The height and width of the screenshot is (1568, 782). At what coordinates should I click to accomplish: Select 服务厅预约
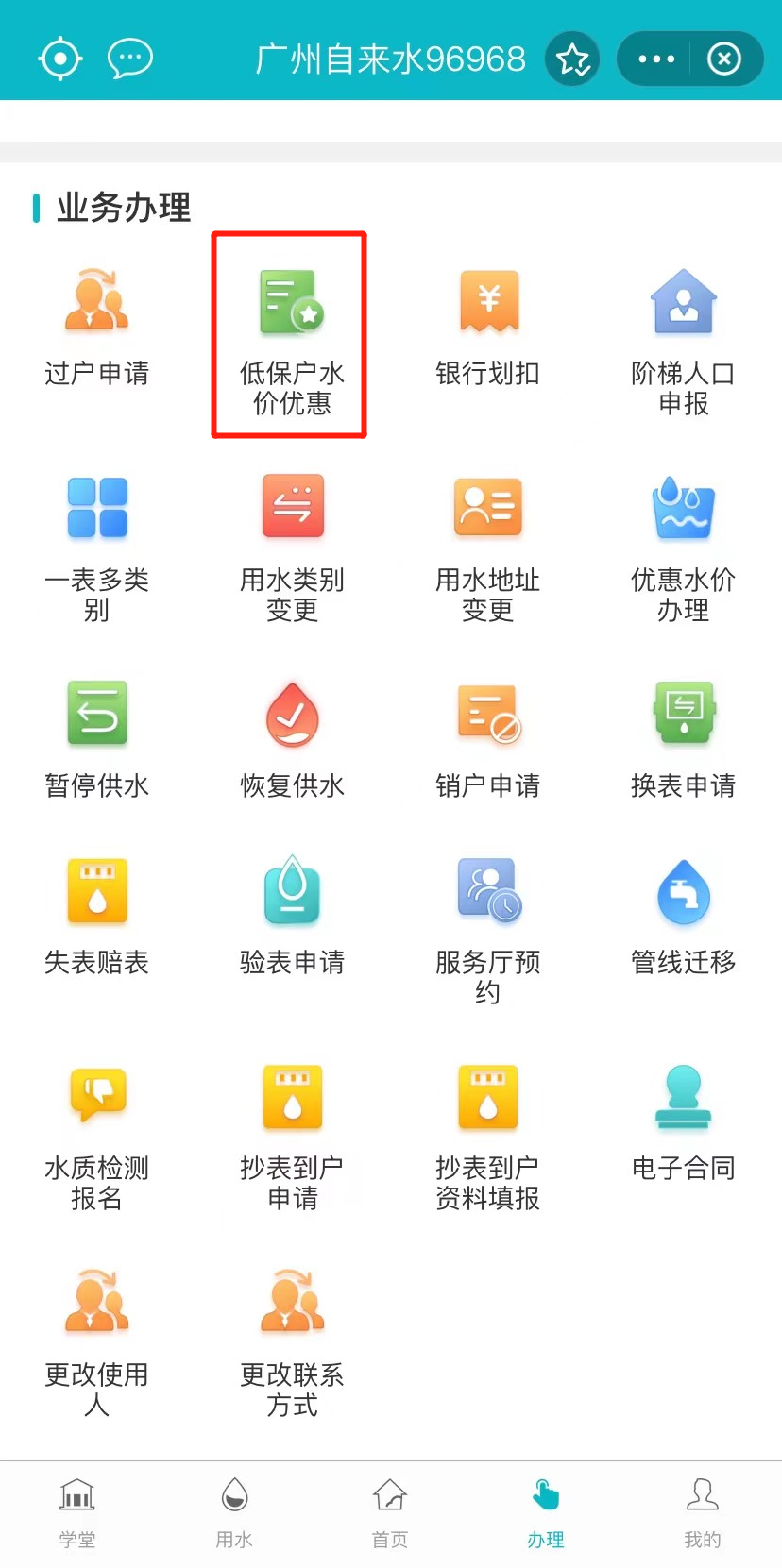click(487, 925)
